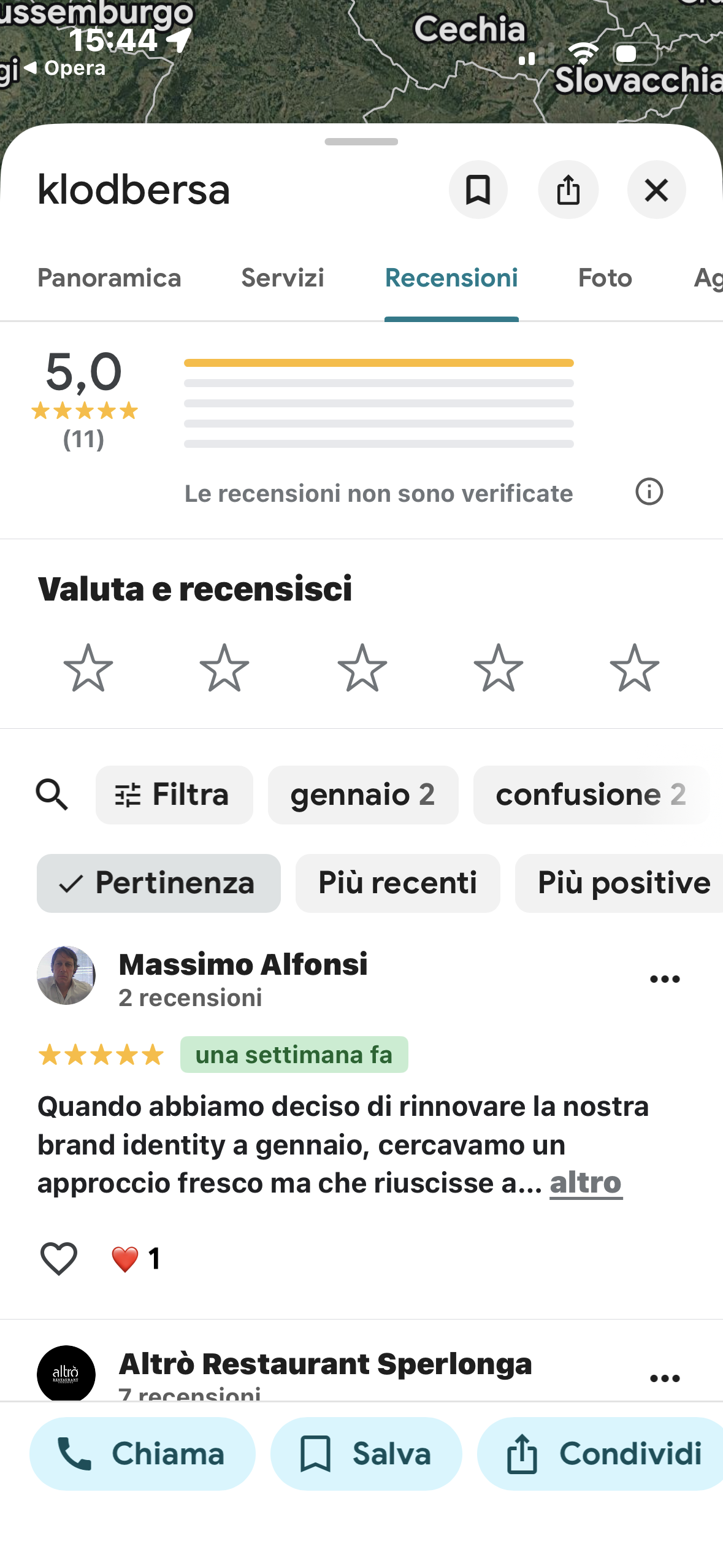Save klodbersa with the header bookmark icon

[478, 190]
